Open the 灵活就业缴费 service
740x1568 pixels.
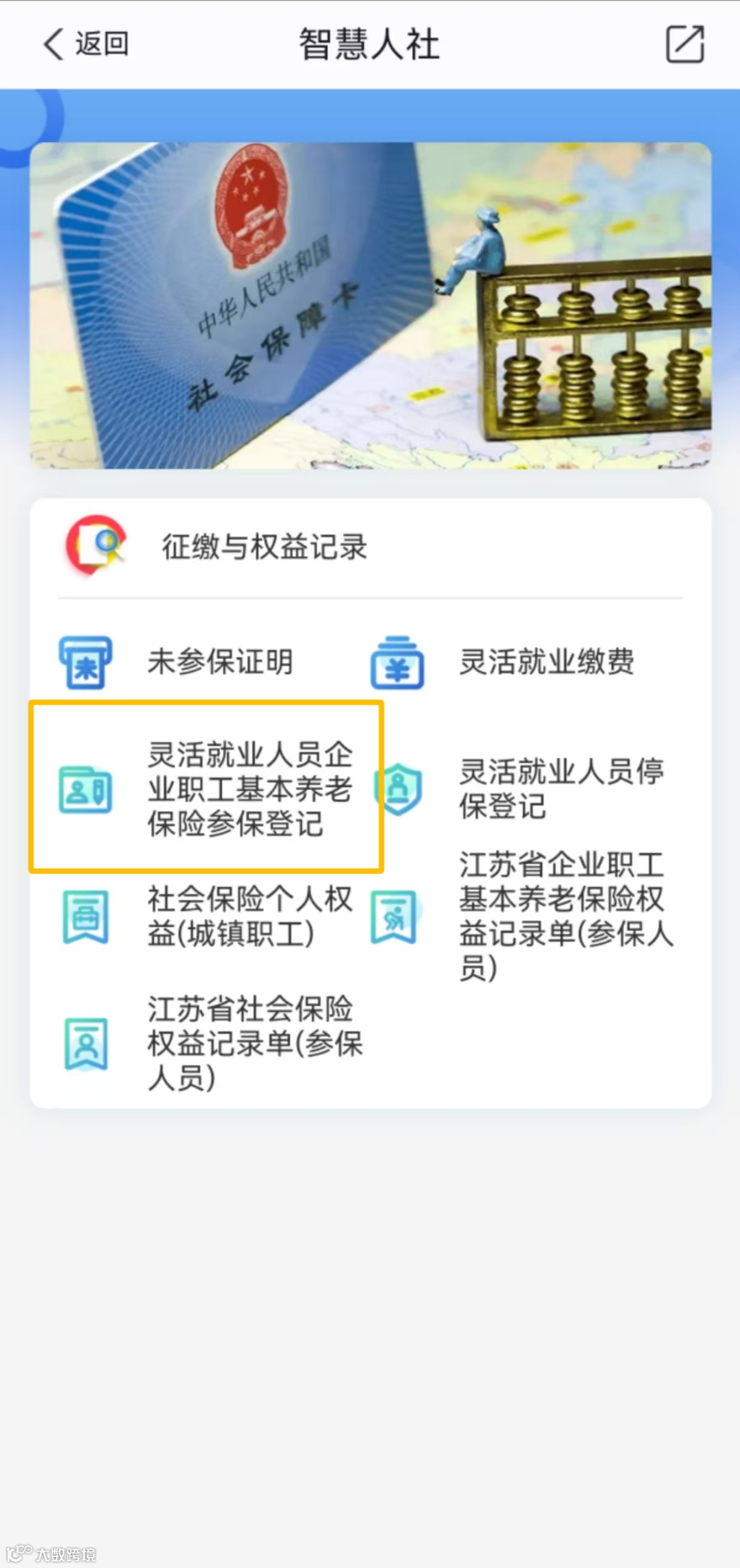click(x=547, y=663)
